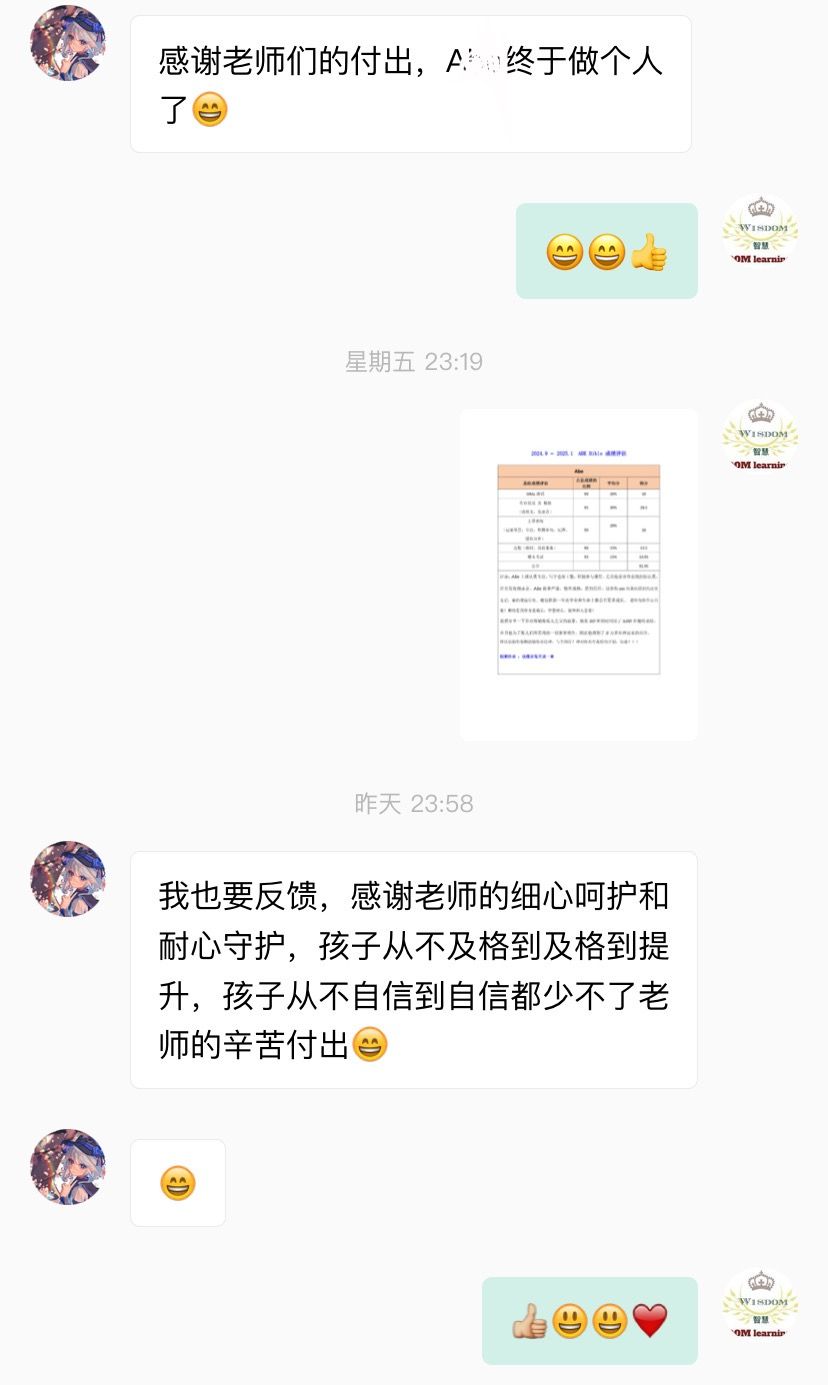The height and width of the screenshot is (1385, 828).
Task: Open Wisdom avatar beside the thumbs-up heart reply
Action: [x=760, y=1305]
